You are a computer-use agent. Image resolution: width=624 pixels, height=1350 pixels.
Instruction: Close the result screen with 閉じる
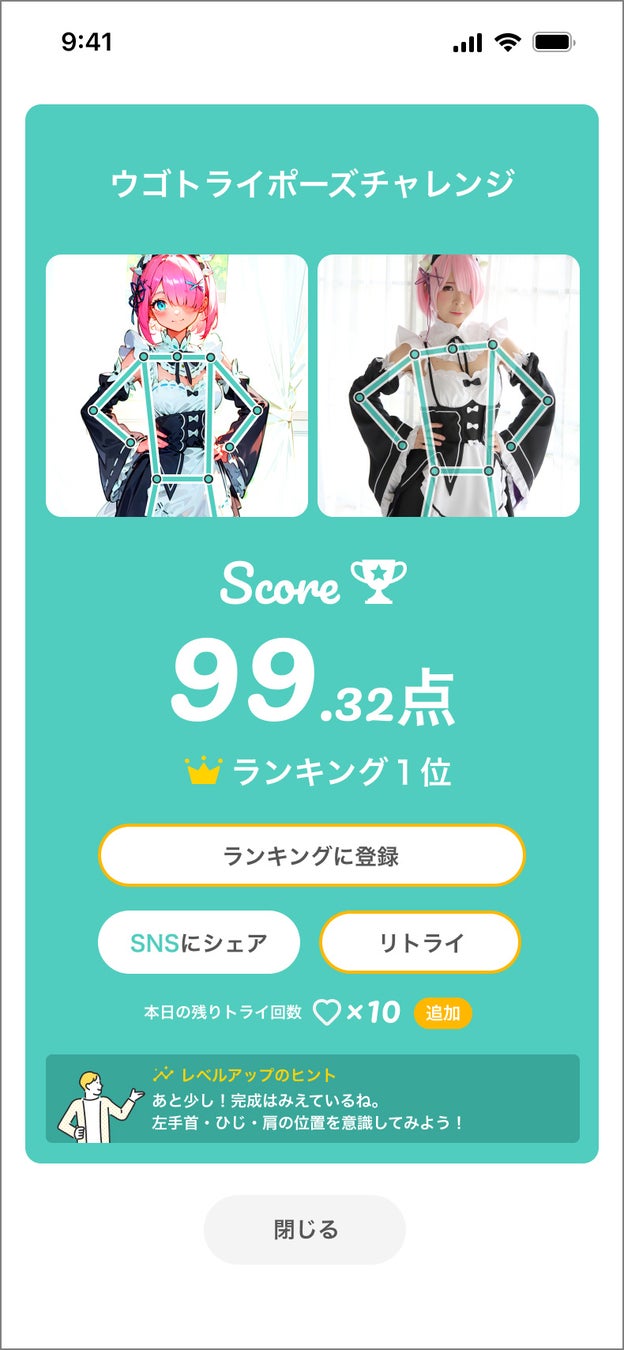[305, 1229]
